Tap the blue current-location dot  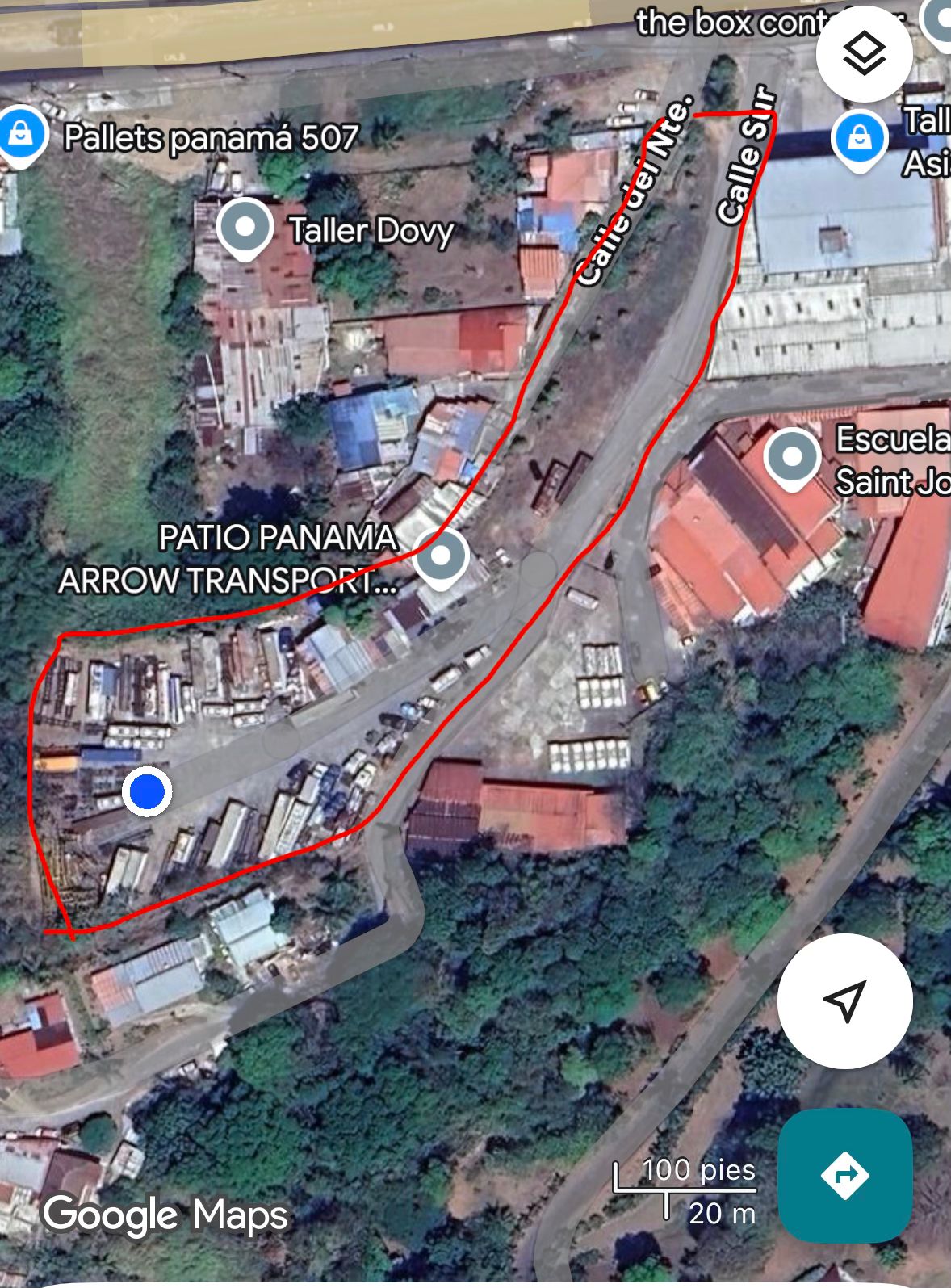pos(147,792)
